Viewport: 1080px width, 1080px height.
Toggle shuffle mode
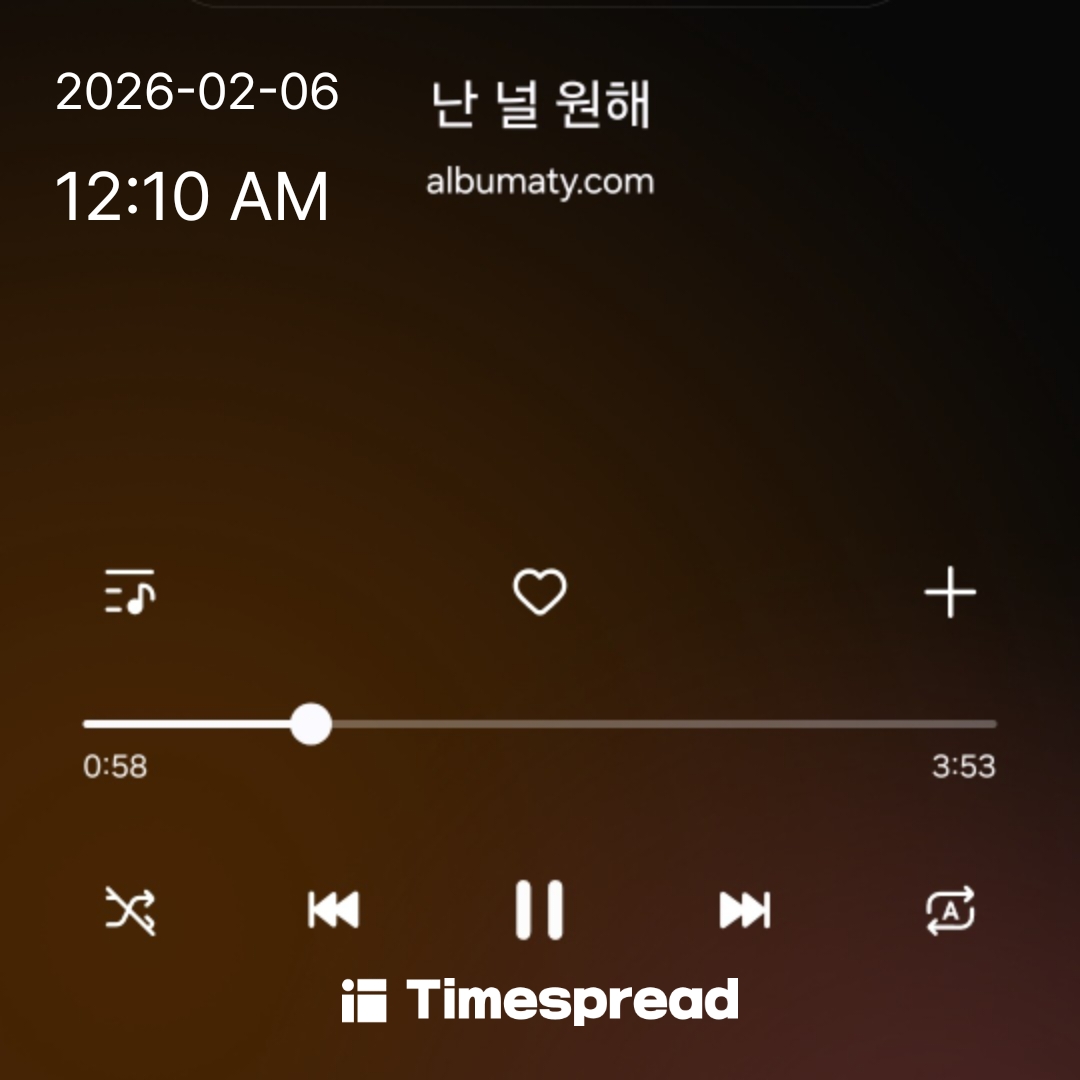point(131,910)
